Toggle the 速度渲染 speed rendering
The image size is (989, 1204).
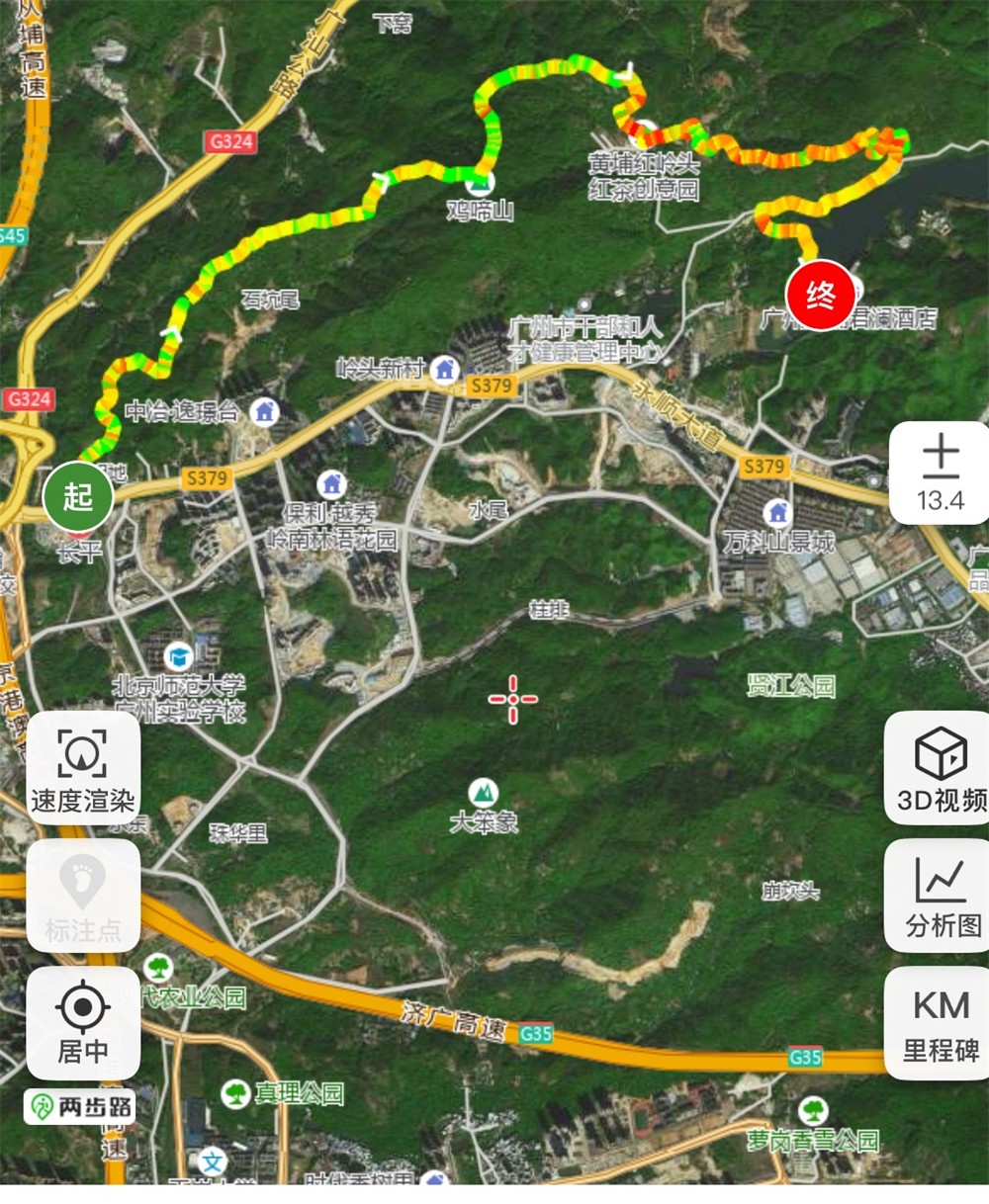coord(83,768)
